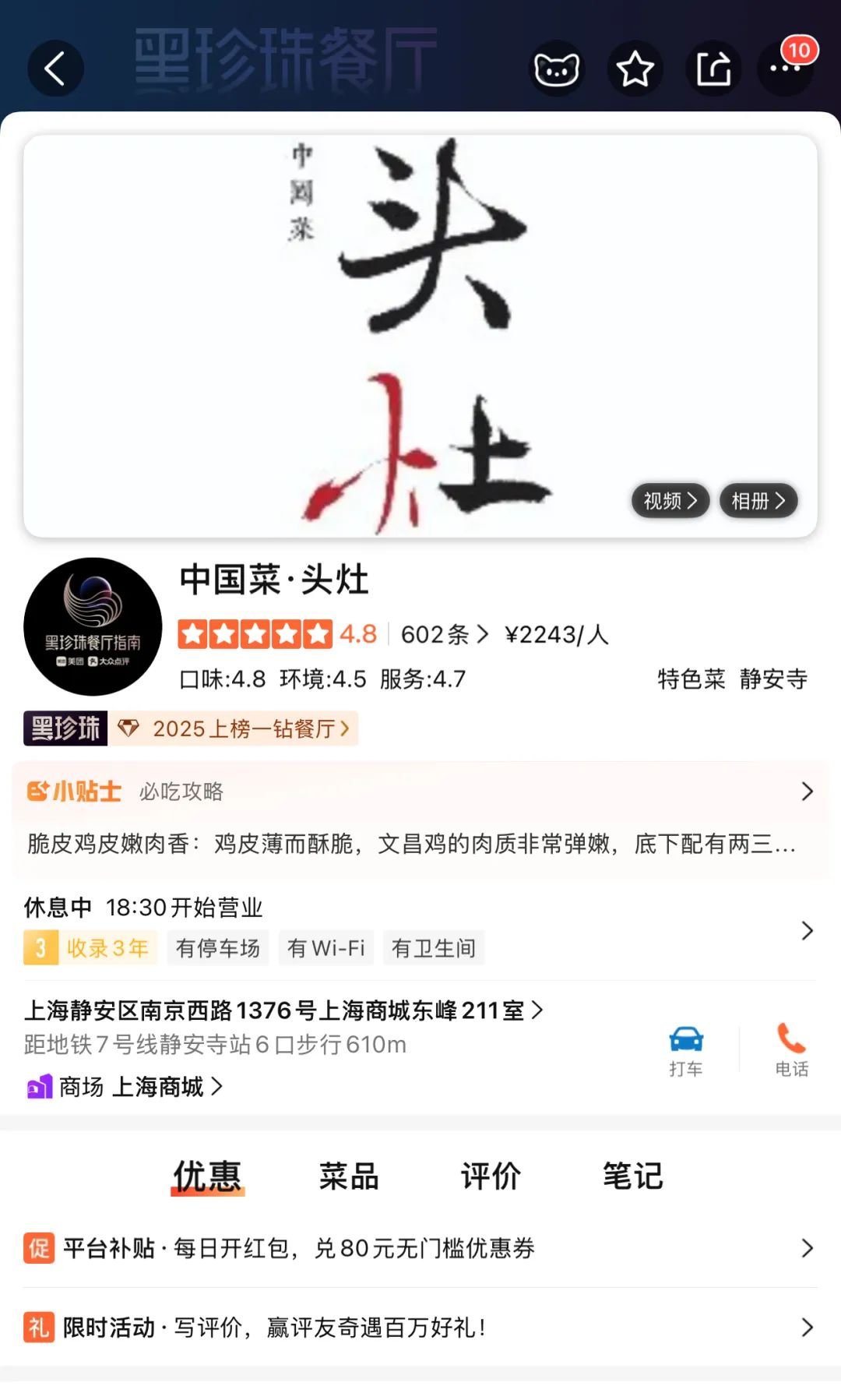Switch to the 笔记 tab

point(632,1176)
